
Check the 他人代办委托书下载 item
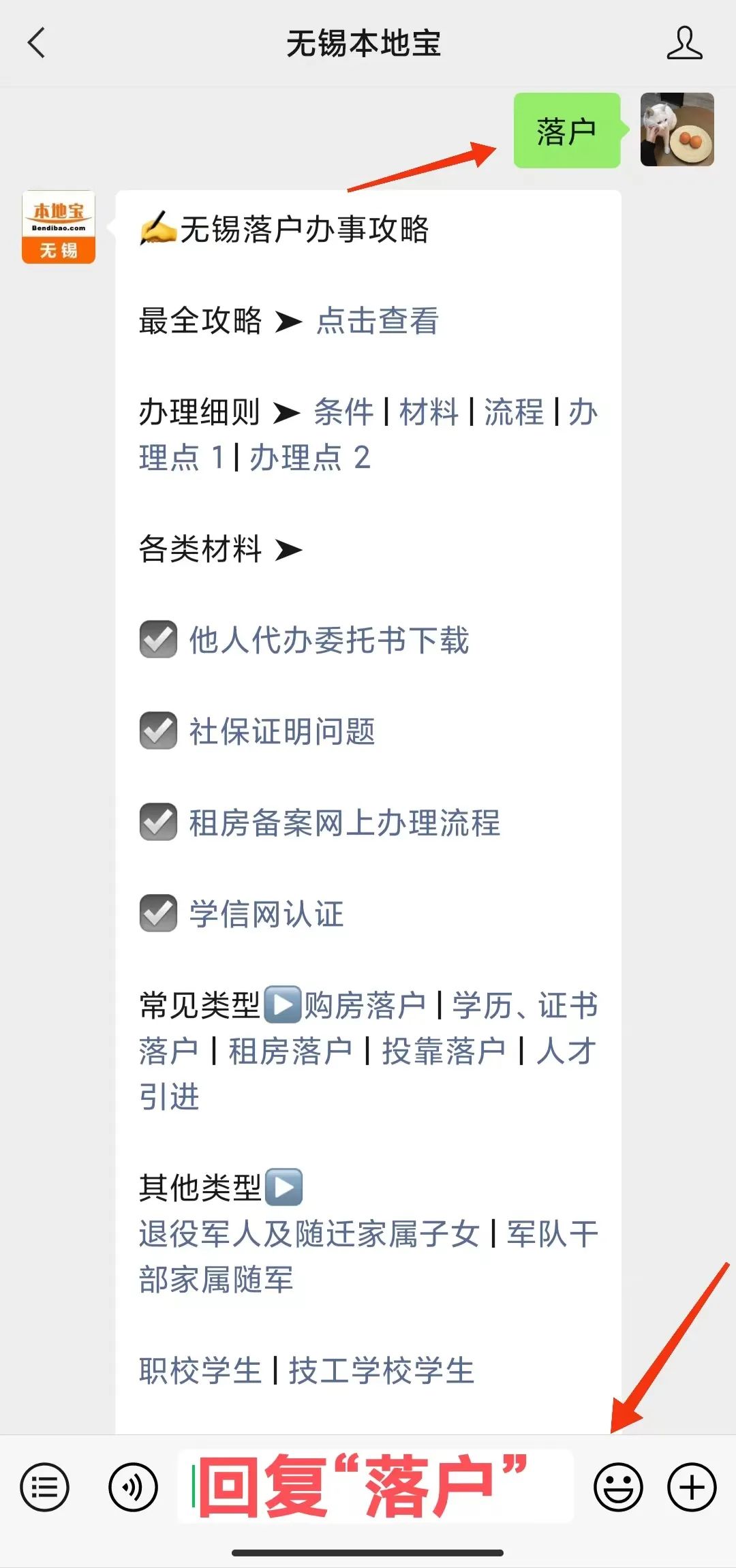(157, 641)
